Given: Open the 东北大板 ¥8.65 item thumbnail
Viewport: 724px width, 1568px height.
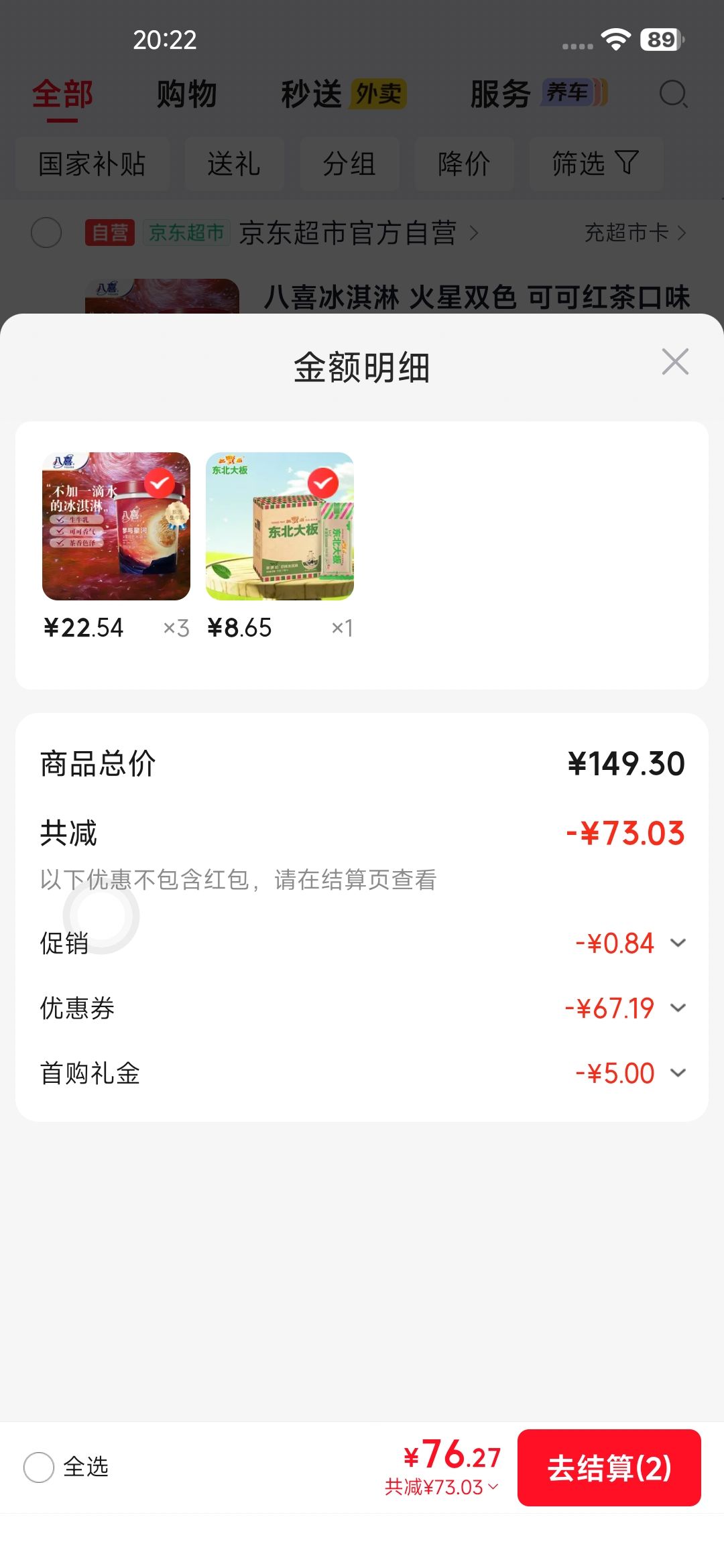Looking at the screenshot, I should tap(280, 526).
